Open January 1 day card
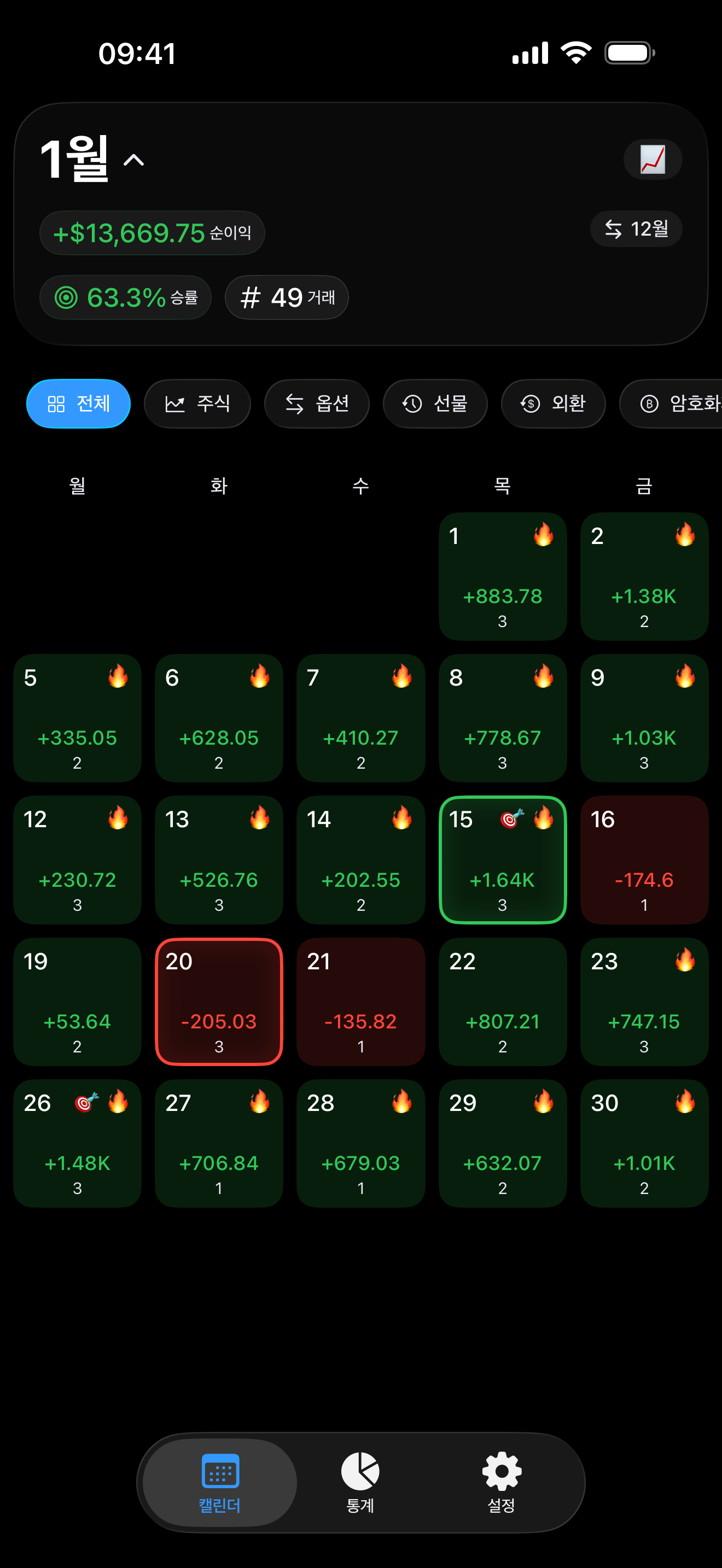Image resolution: width=722 pixels, height=1568 pixels. [502, 576]
